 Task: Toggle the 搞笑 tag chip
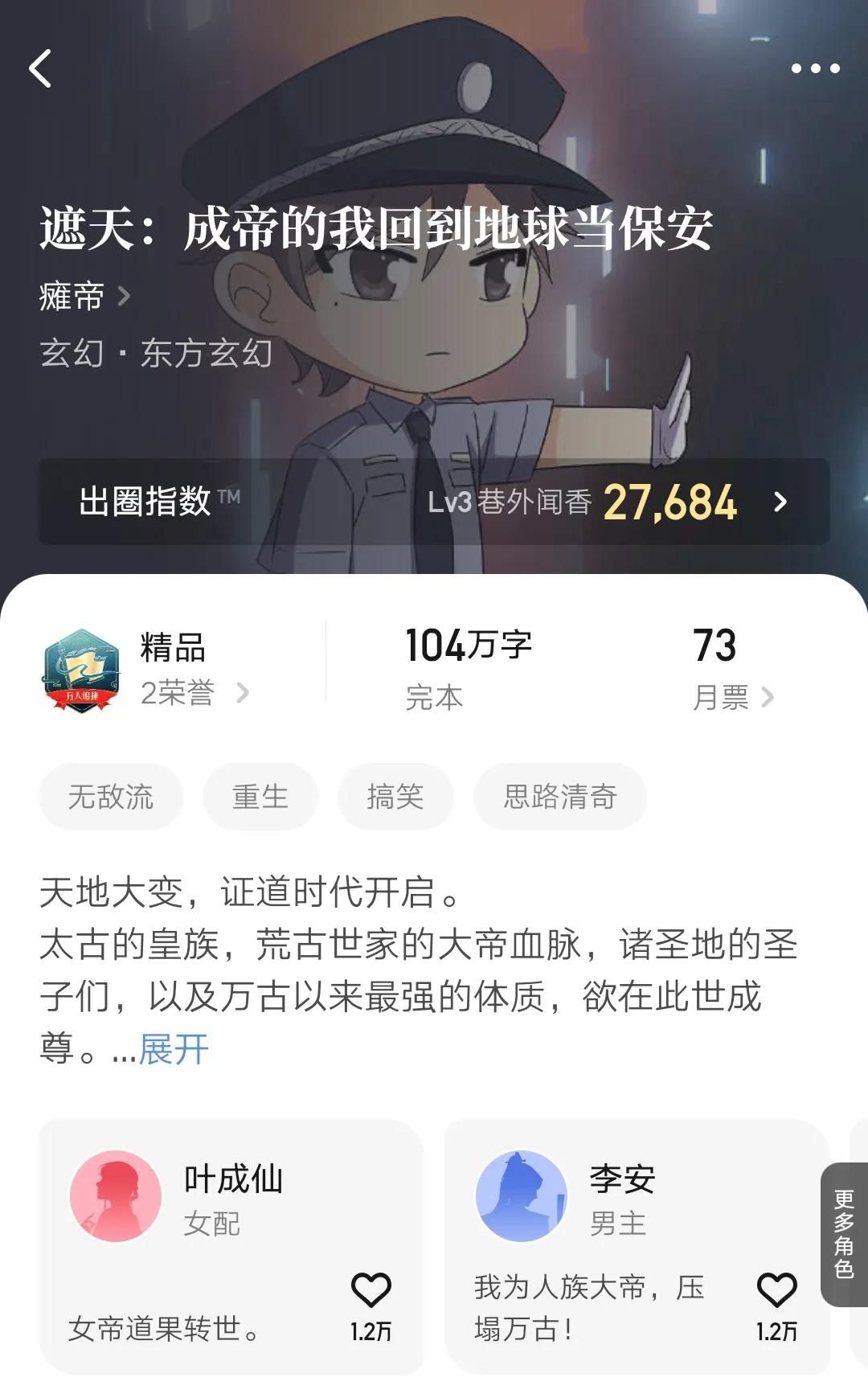[x=397, y=797]
